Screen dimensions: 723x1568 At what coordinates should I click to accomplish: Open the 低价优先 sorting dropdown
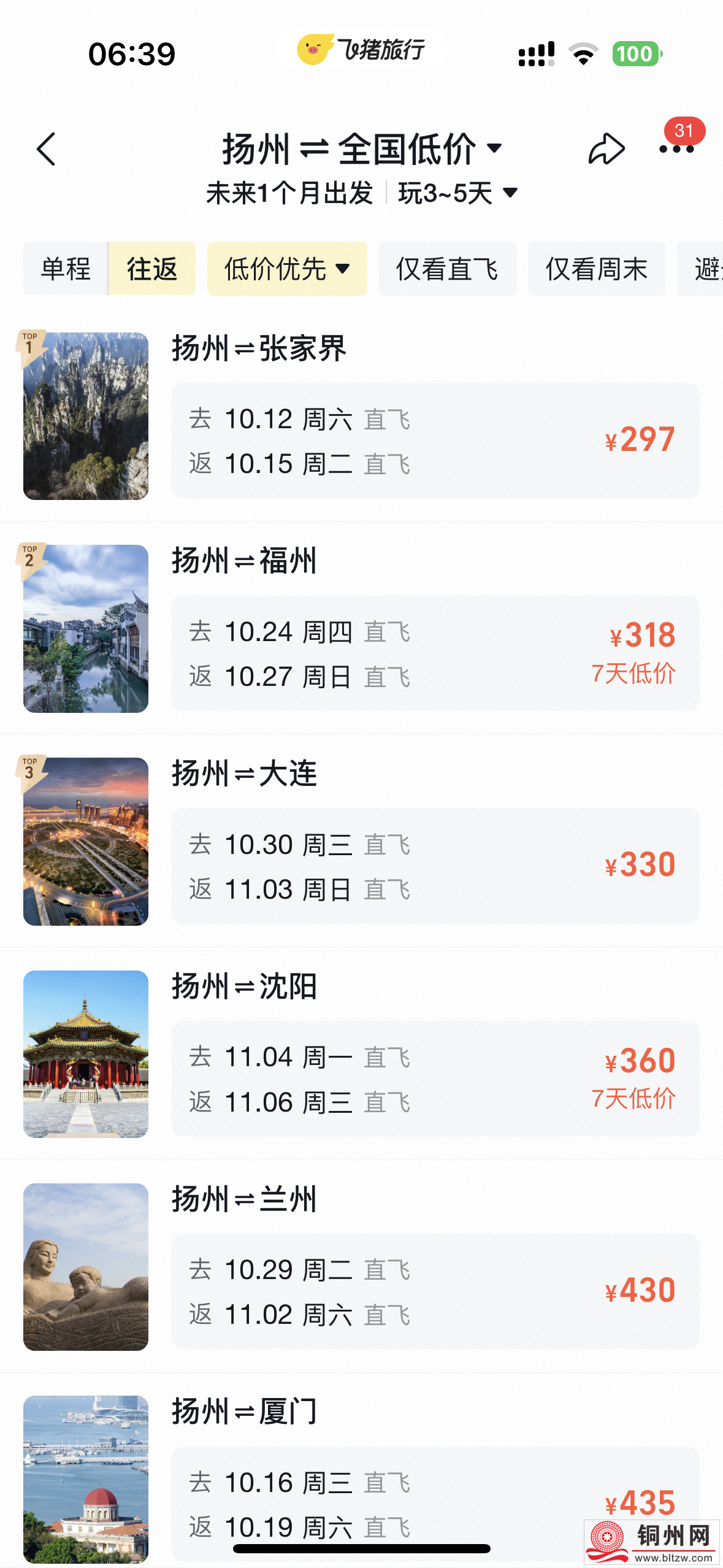click(x=286, y=269)
